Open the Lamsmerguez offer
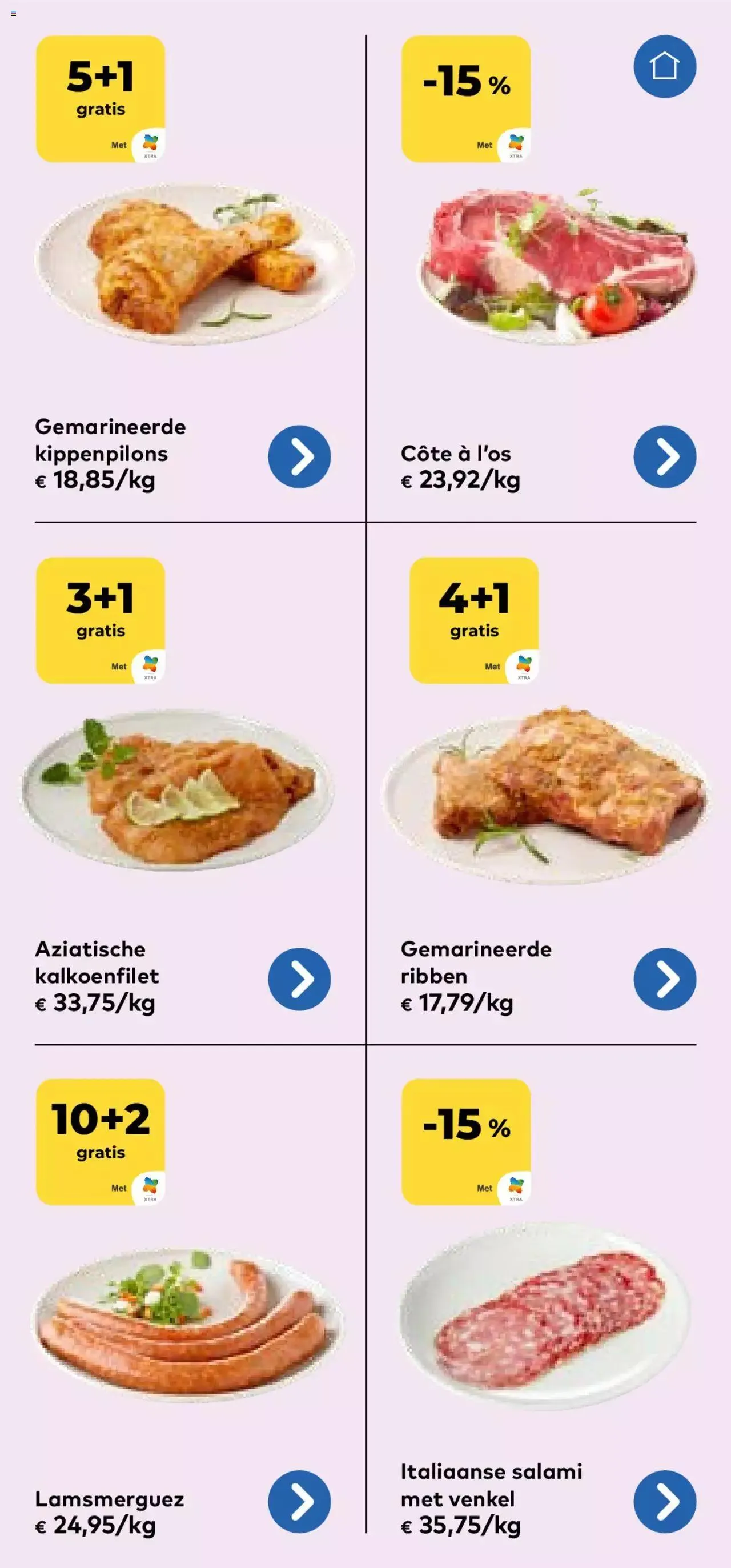The image size is (731, 1568). coord(299,1502)
